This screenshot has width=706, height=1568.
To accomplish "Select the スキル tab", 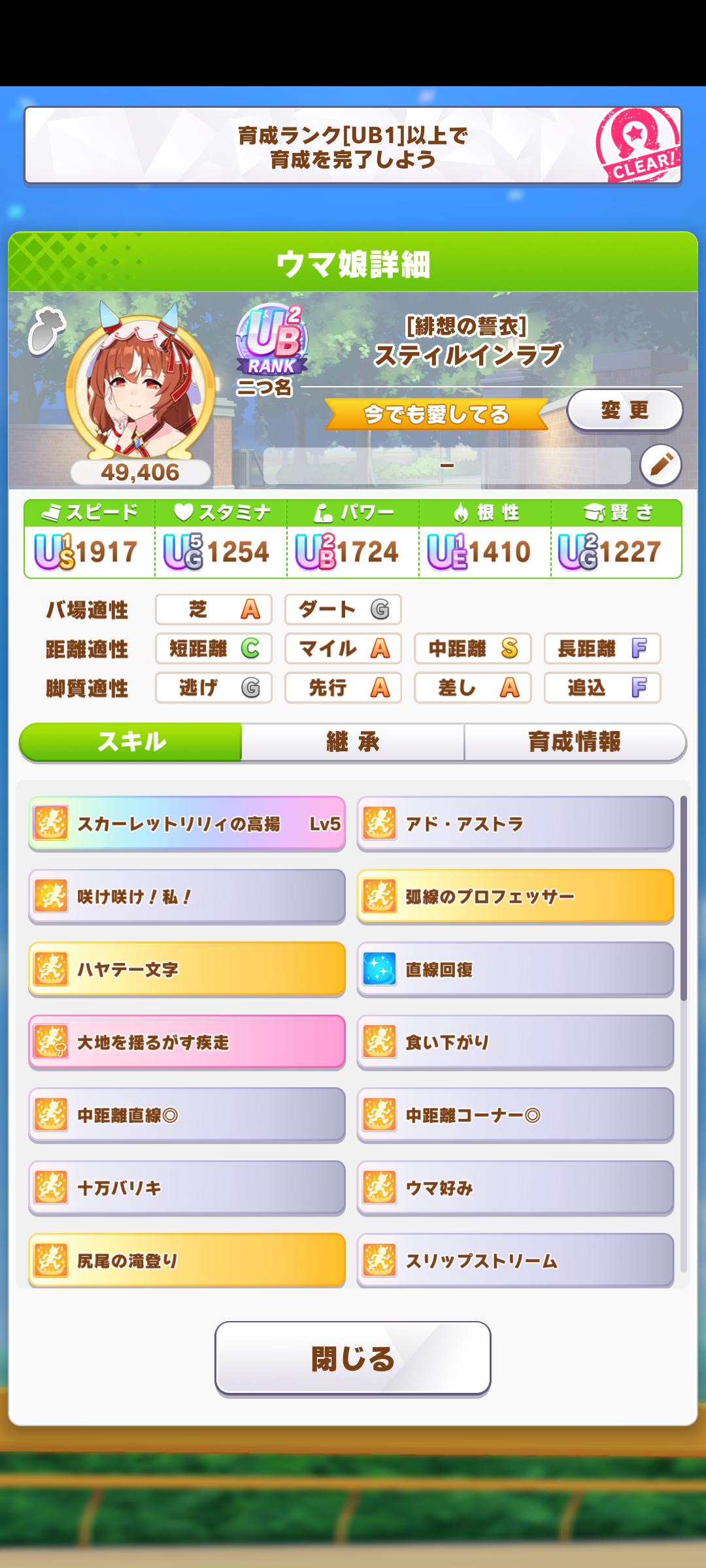I will (131, 742).
